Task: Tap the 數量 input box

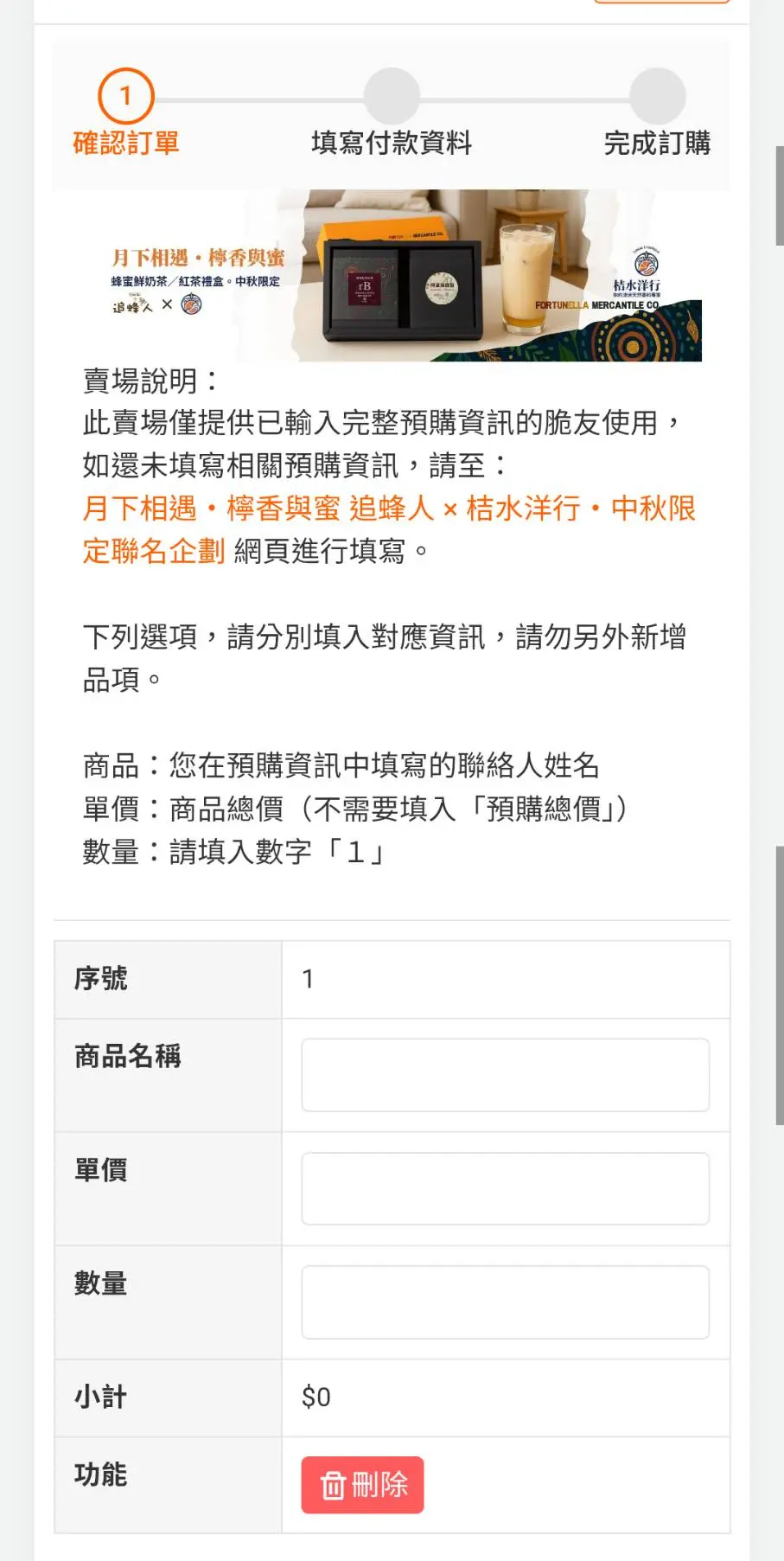Action: [505, 1302]
